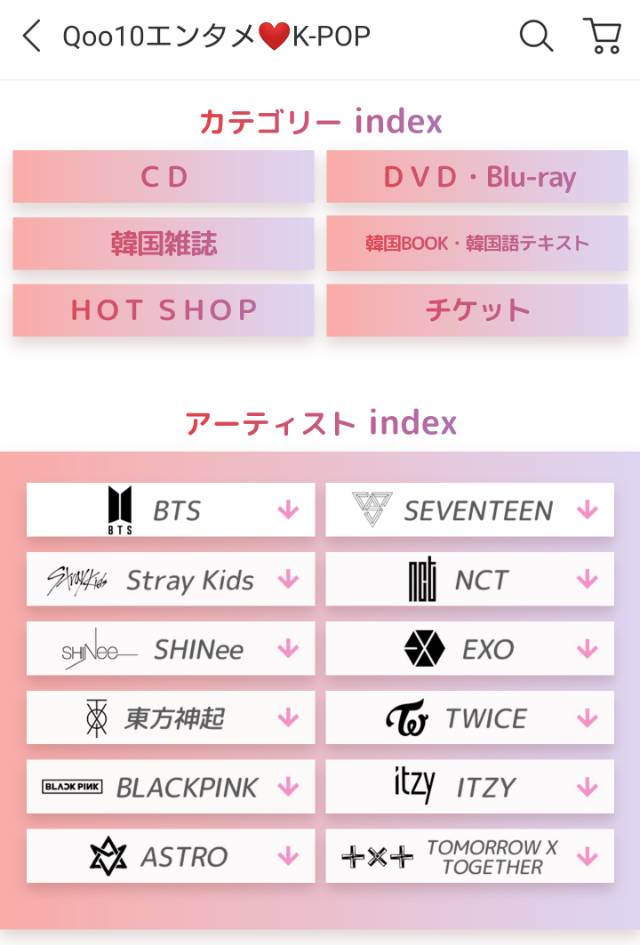640x945 pixels.
Task: Jump to the BTS section
Action: pos(170,510)
